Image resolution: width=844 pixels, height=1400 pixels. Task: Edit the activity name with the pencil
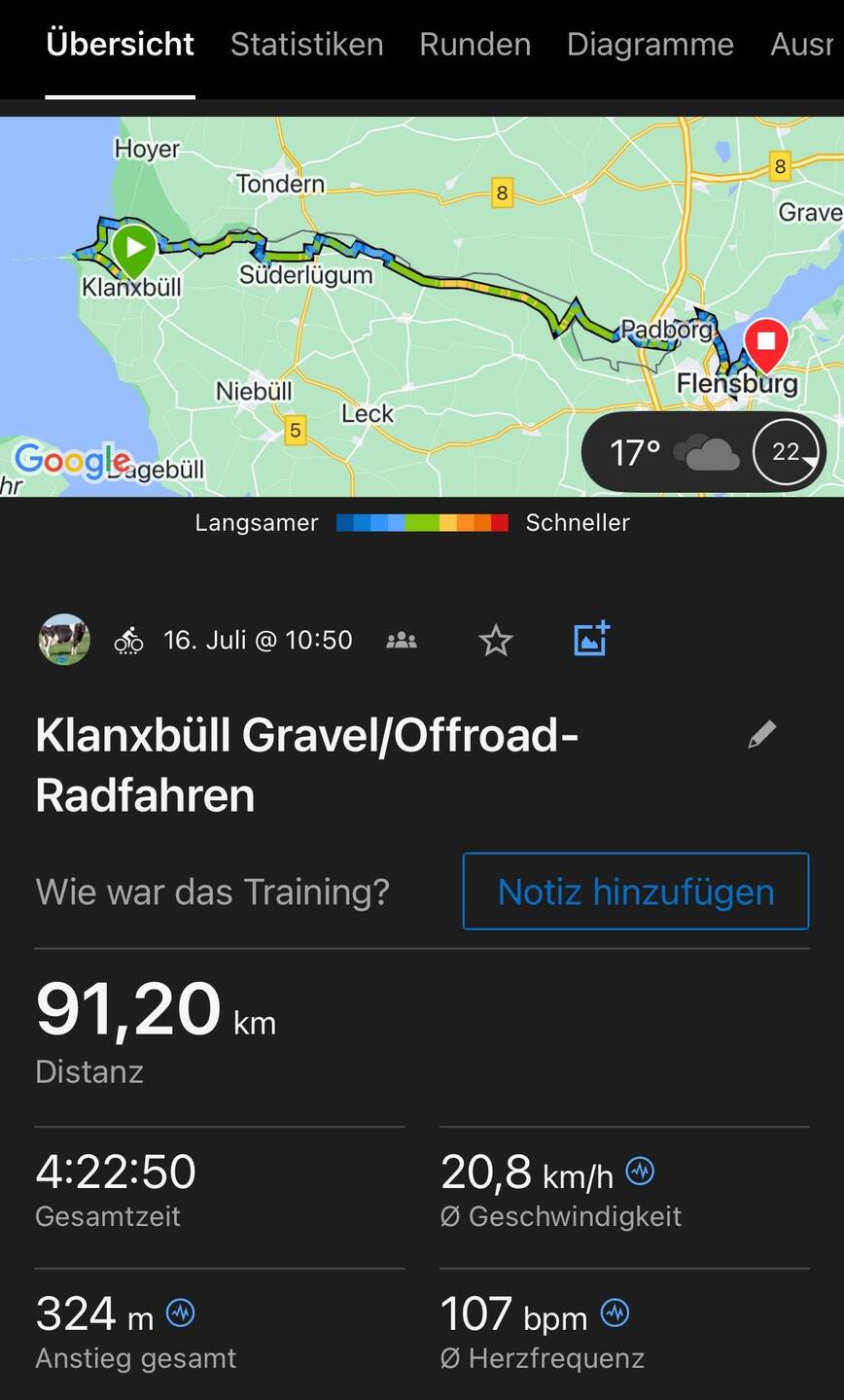(x=762, y=735)
